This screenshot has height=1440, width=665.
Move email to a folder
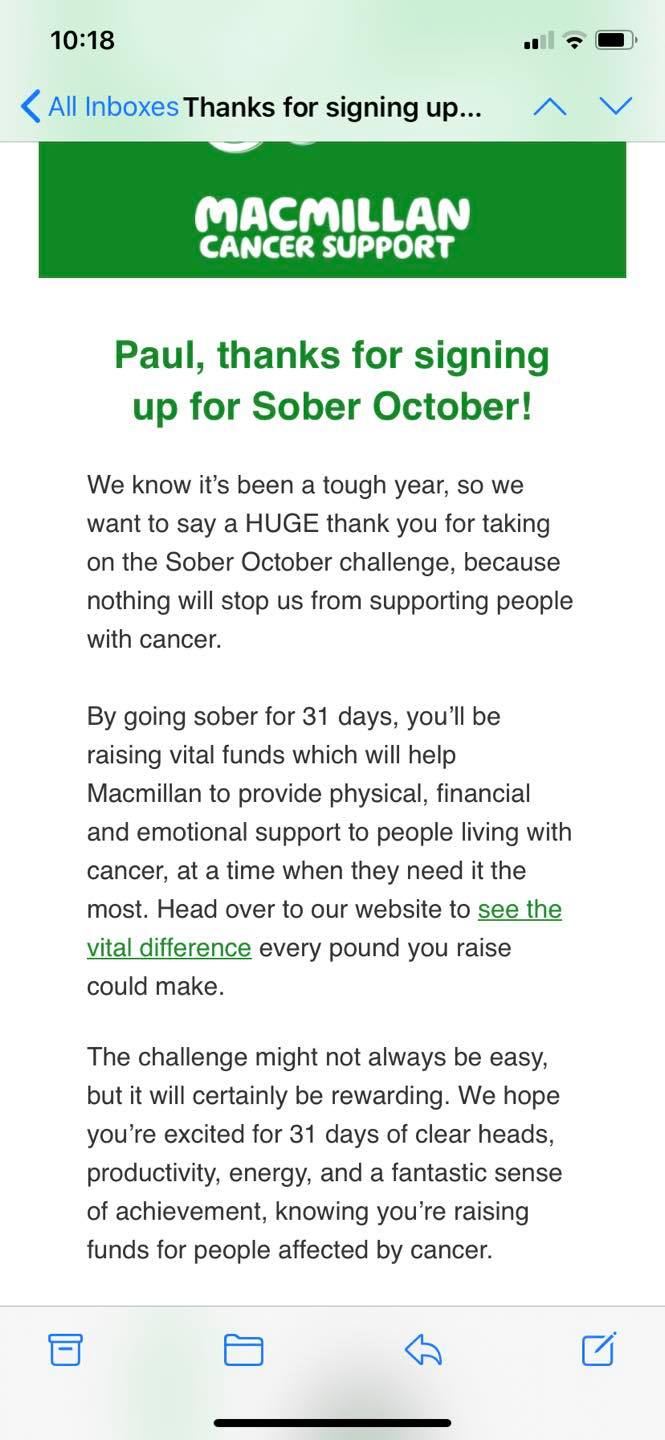point(243,1350)
